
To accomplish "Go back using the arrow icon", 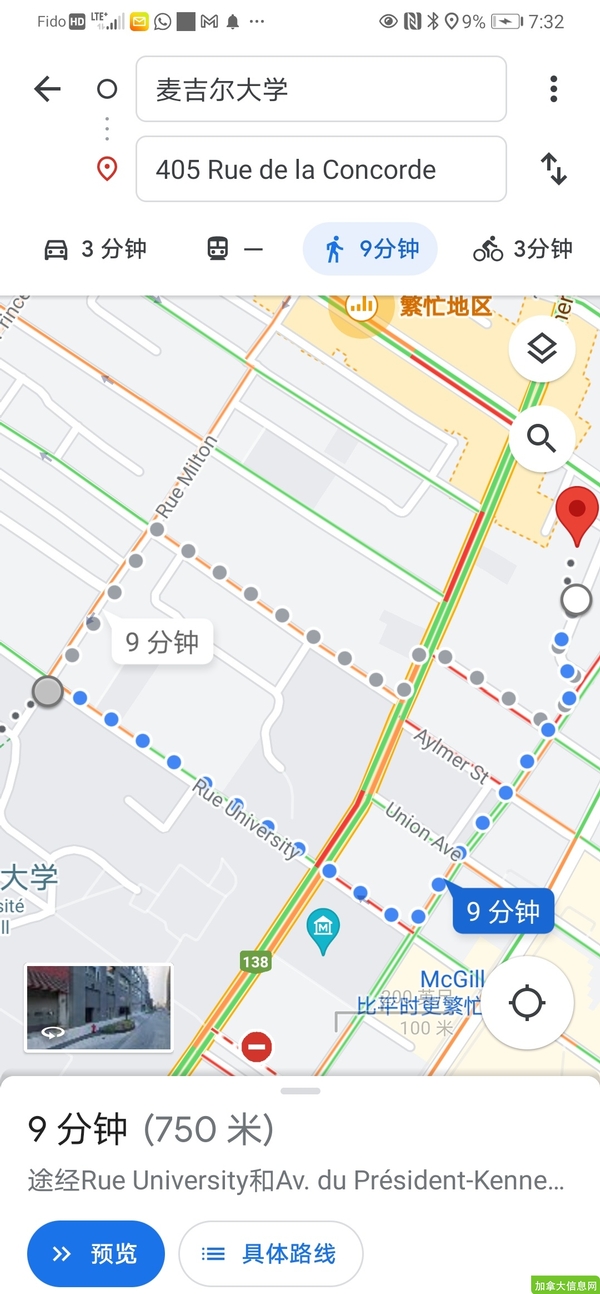I will [47, 89].
